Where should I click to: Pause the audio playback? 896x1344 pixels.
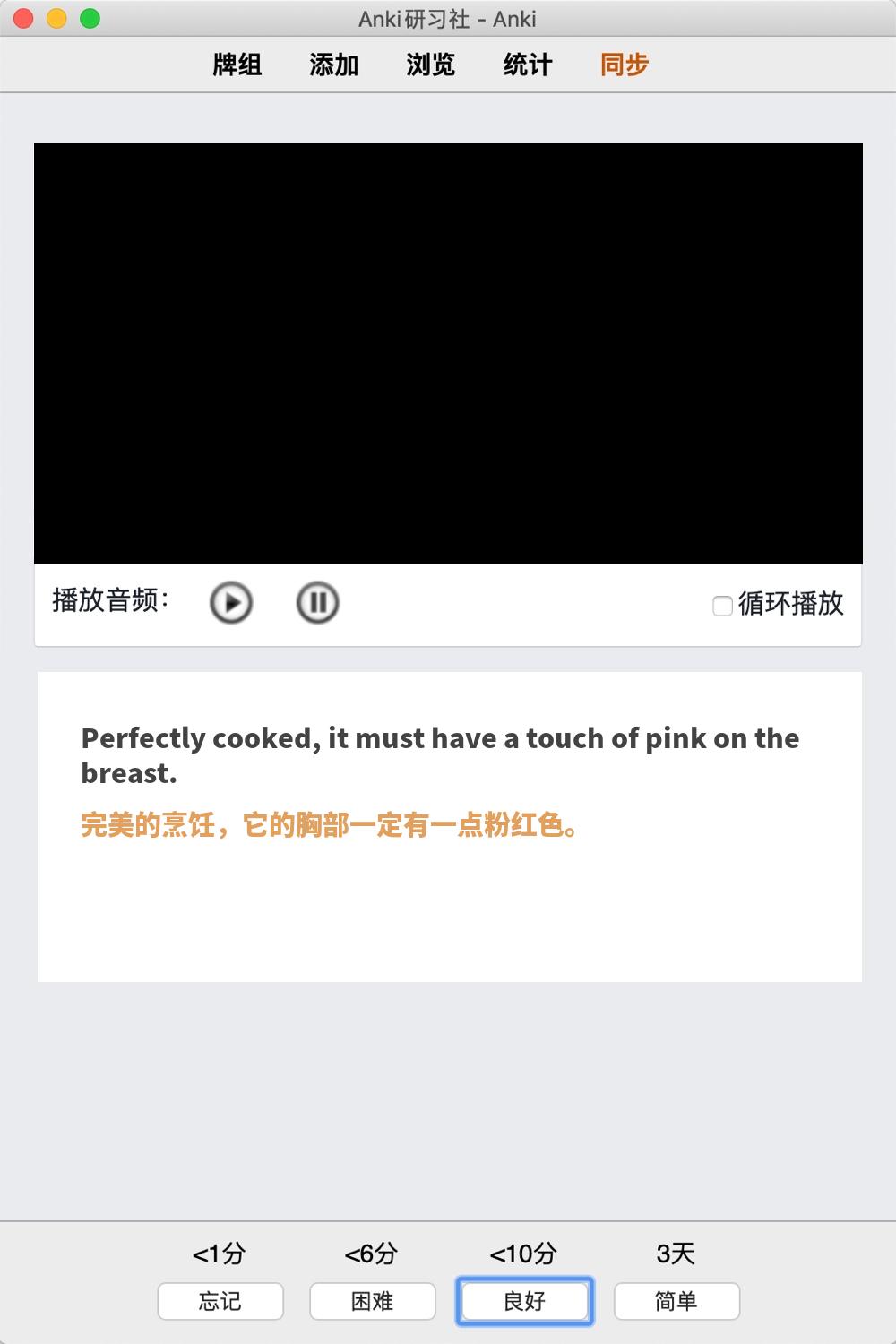coord(317,602)
